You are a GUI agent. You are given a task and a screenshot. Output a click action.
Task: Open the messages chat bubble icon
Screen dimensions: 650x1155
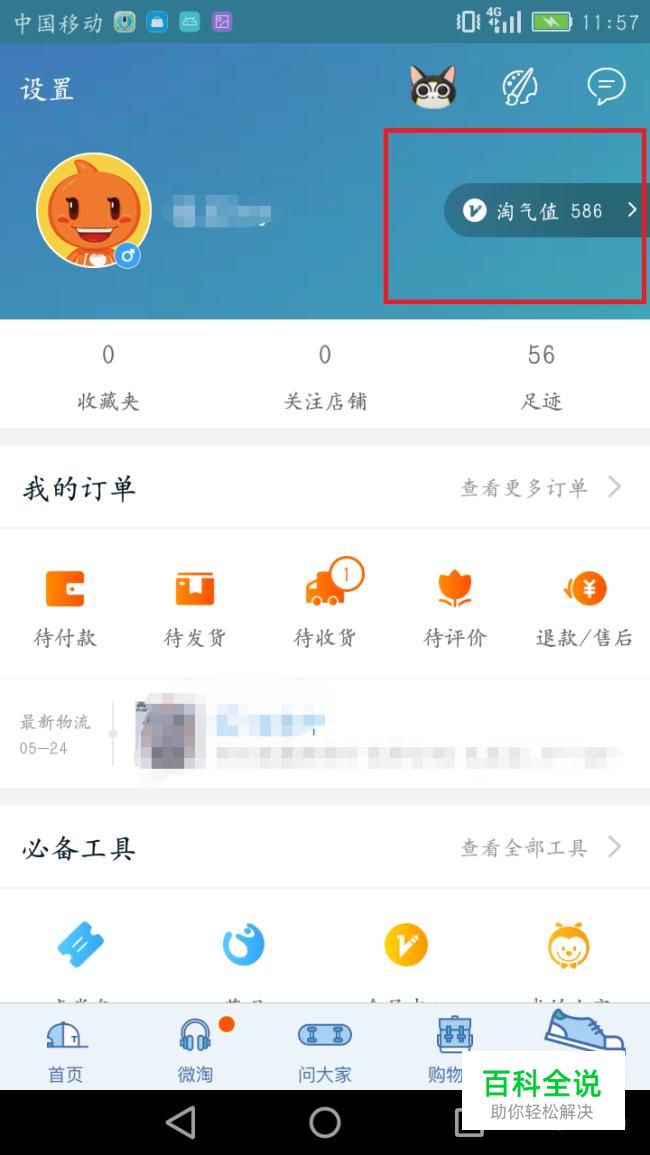click(606, 88)
